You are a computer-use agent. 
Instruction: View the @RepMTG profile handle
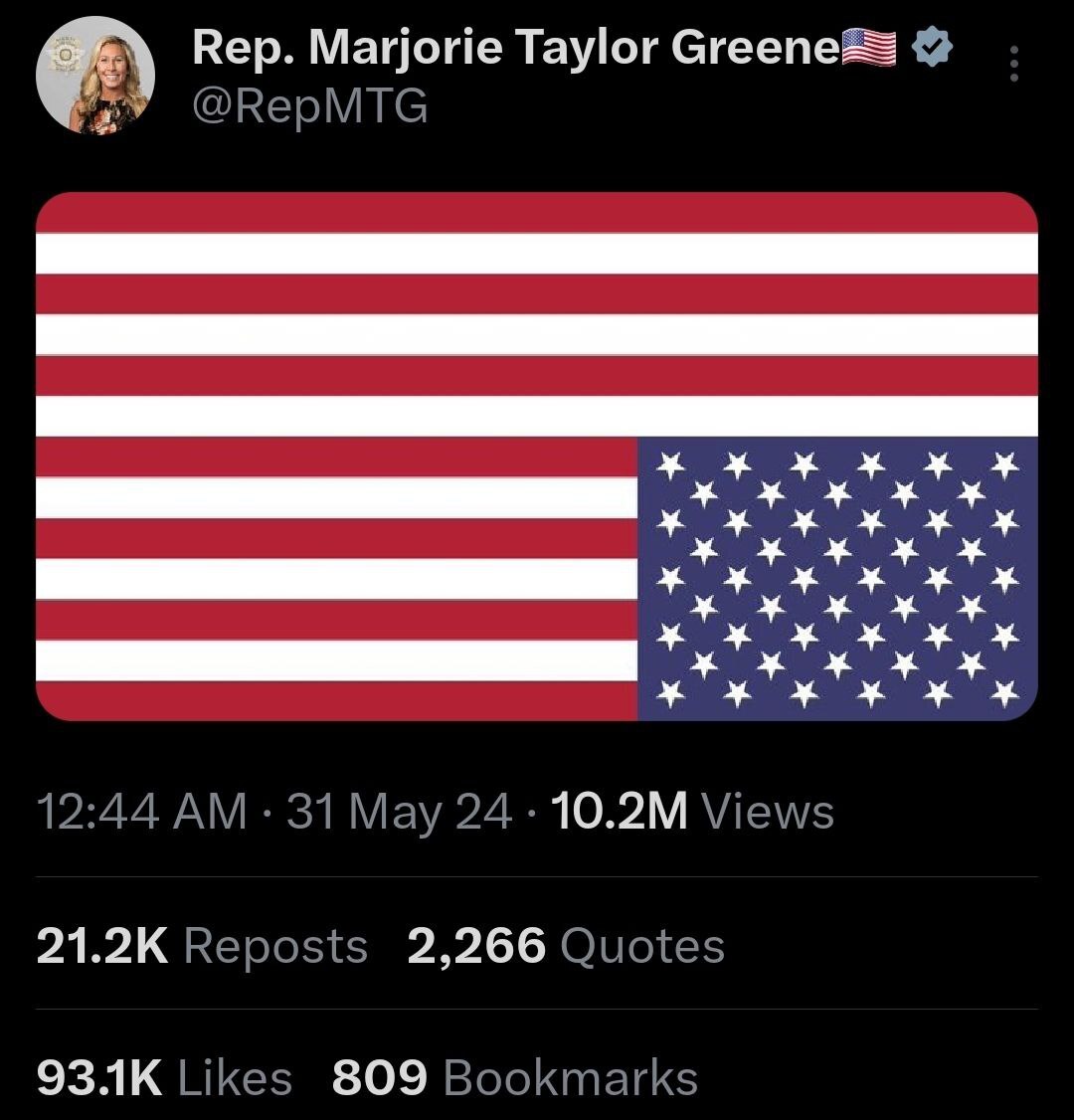[x=309, y=105]
